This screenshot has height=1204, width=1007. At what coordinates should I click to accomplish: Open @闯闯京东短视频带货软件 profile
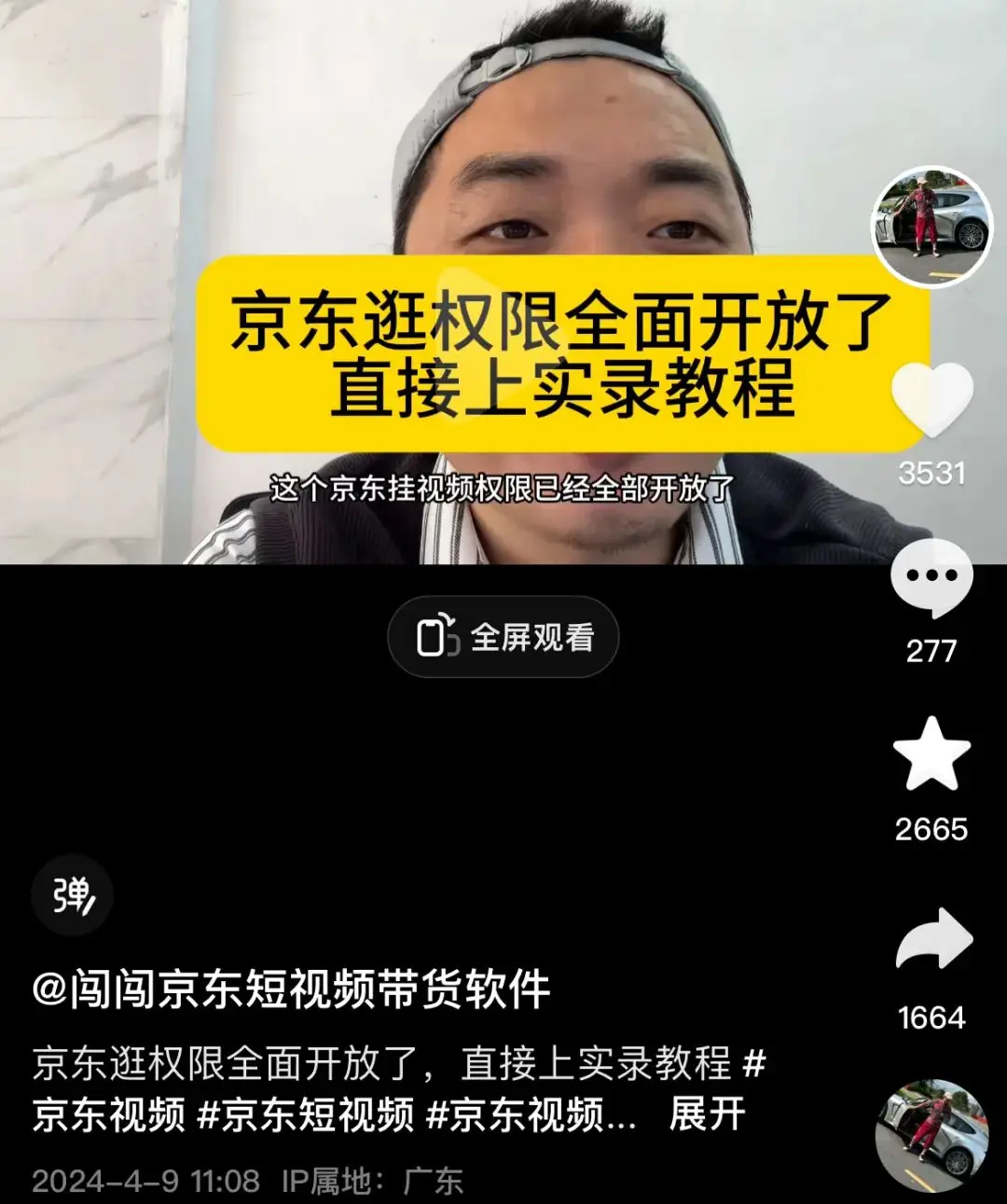pyautogui.click(x=291, y=989)
